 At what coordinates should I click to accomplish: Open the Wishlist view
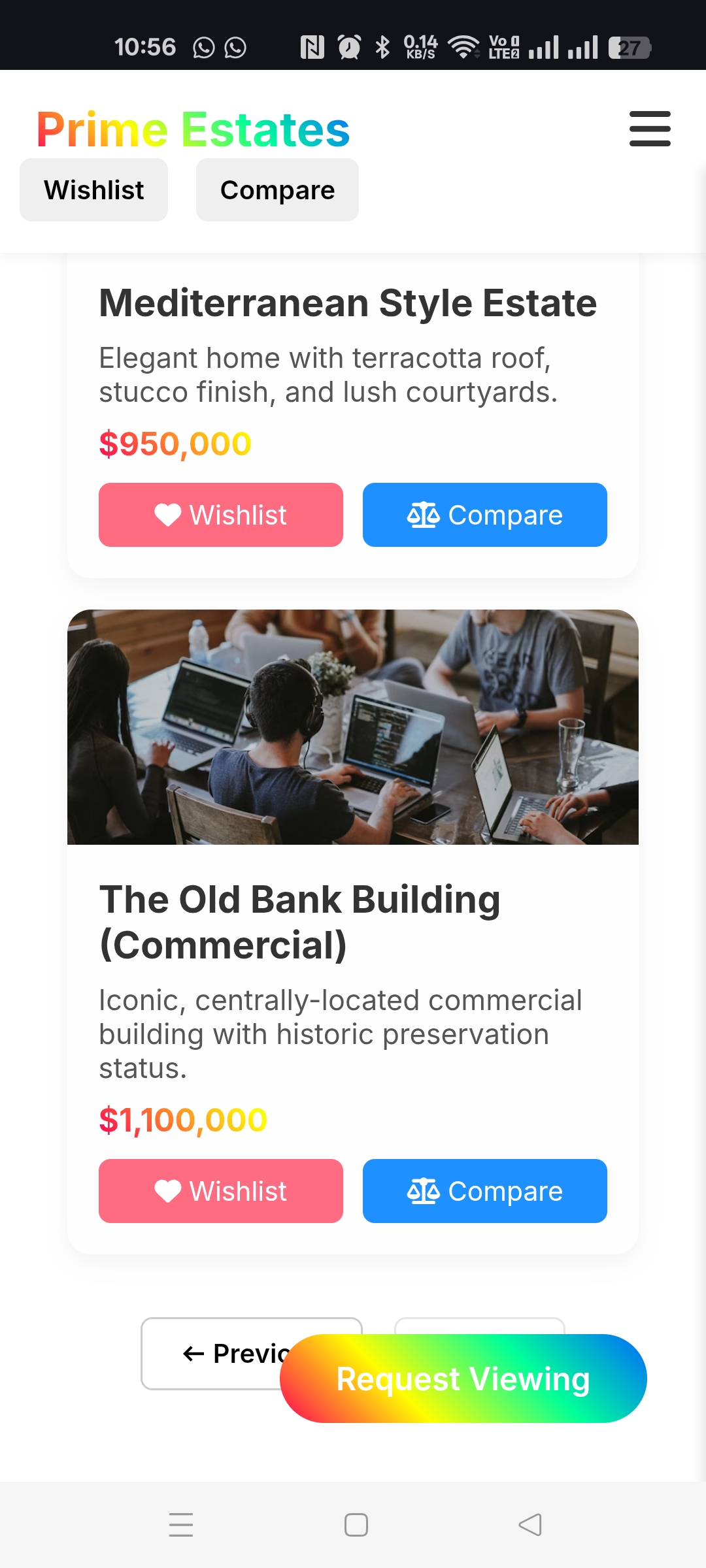point(93,189)
